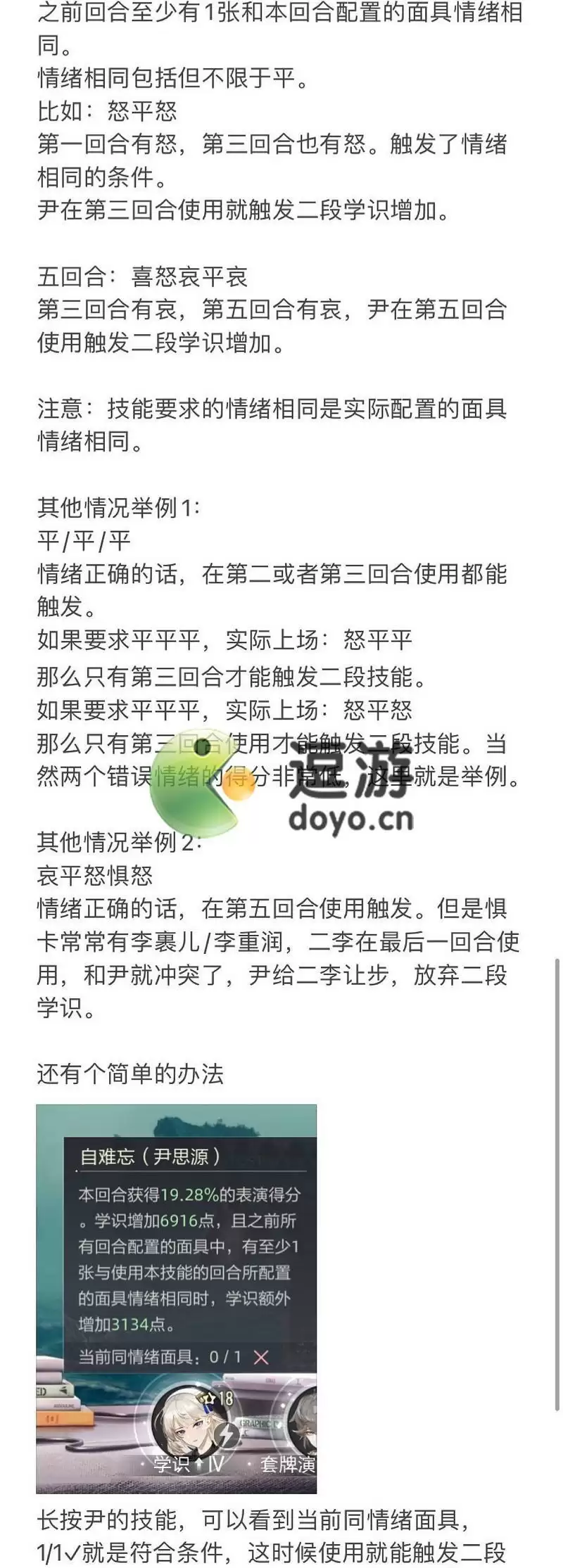Tap the 学识 IV skill icon
Image resolution: width=563 pixels, height=1568 pixels.
click(x=189, y=1462)
